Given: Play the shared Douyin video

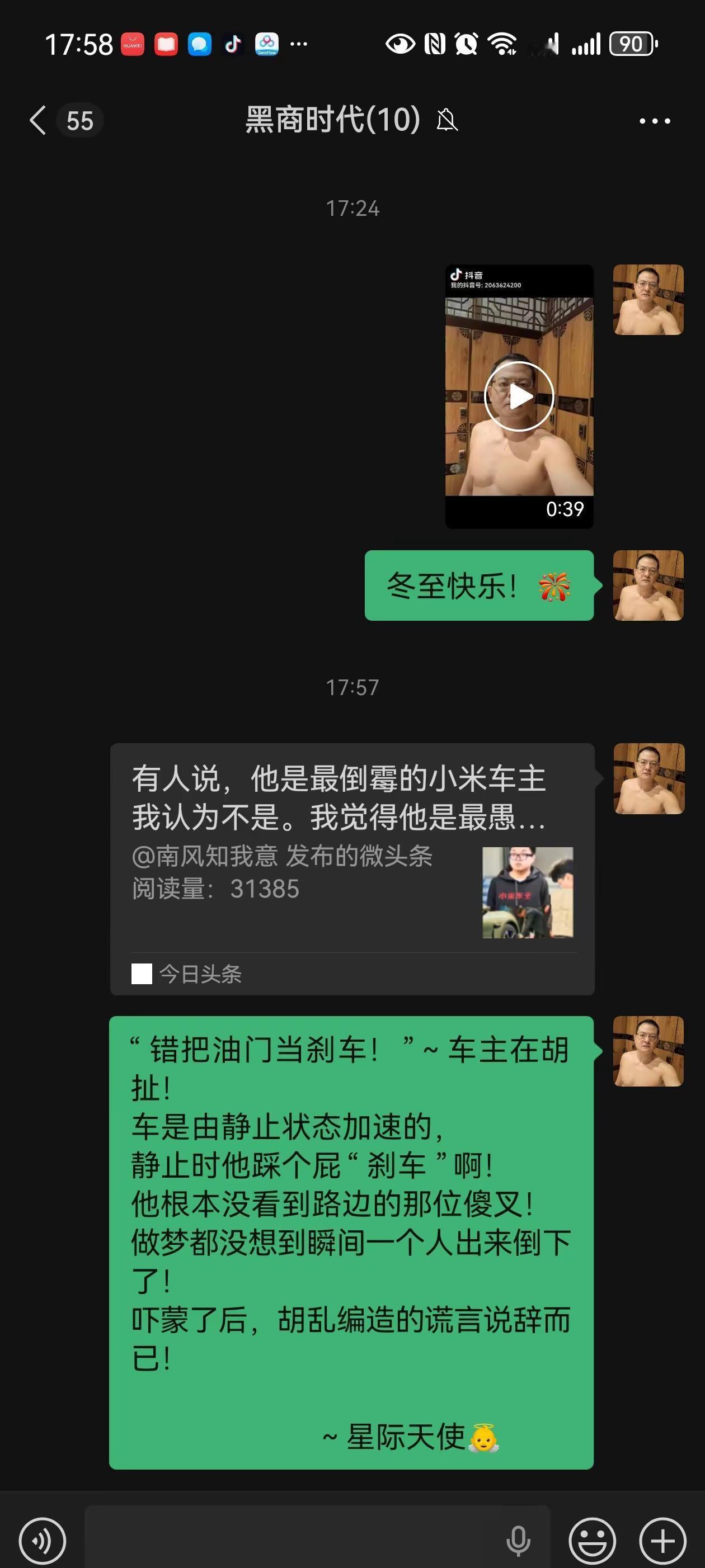Looking at the screenshot, I should point(519,396).
